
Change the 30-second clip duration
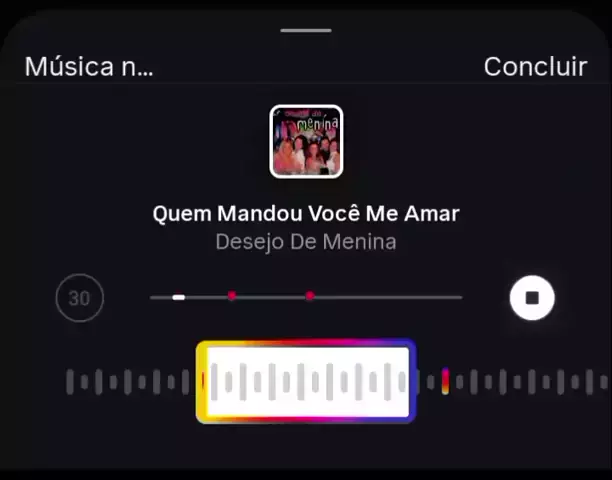pyautogui.click(x=79, y=298)
